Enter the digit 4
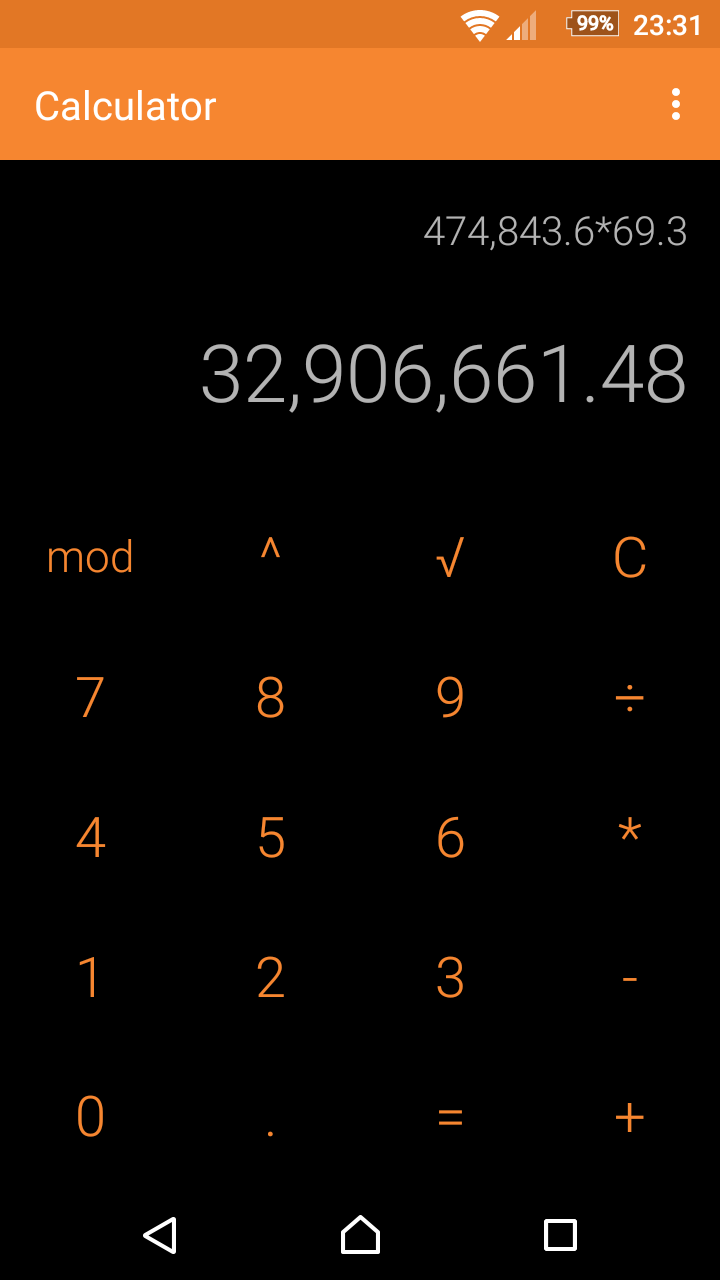 pos(90,837)
